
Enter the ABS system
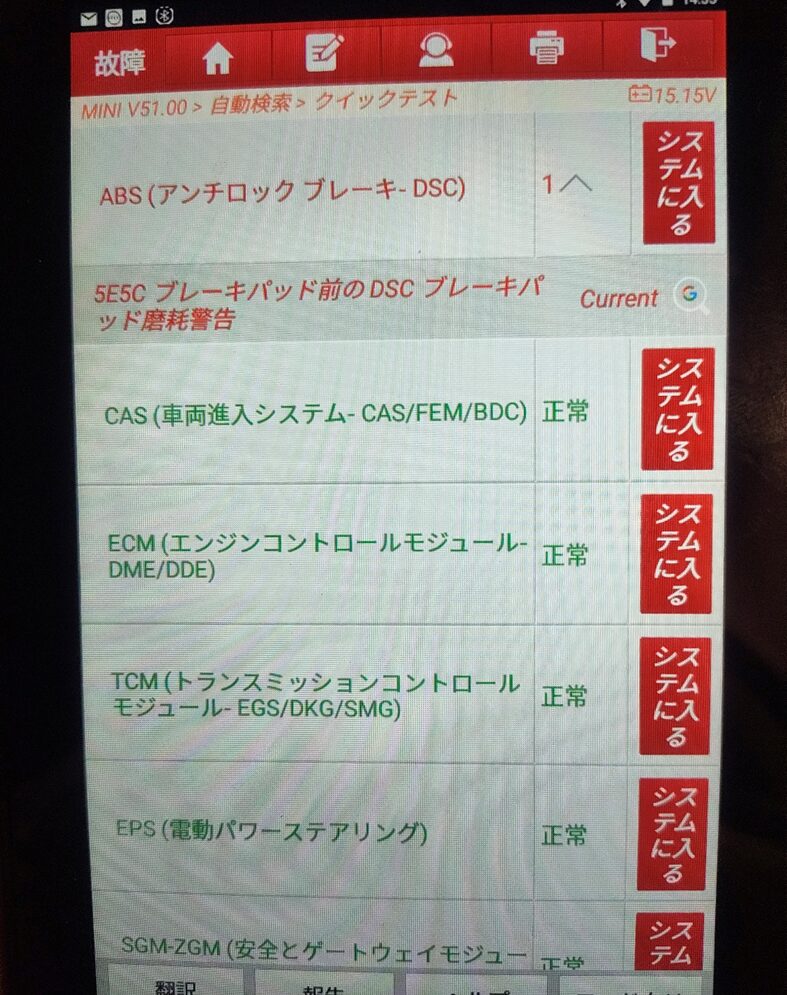click(x=679, y=183)
